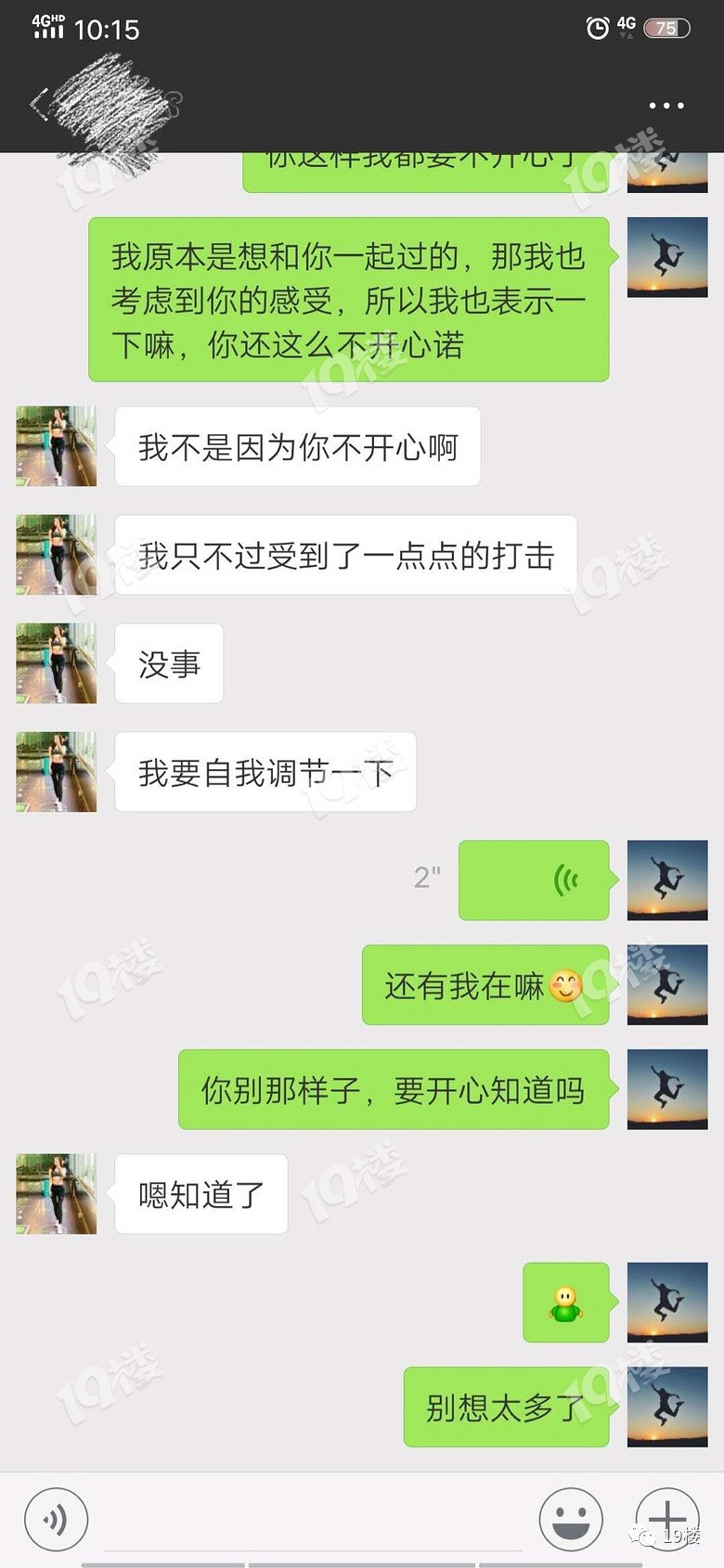This screenshot has width=724, height=1568.
Task: Play the 2-second voice message
Action: point(534,880)
